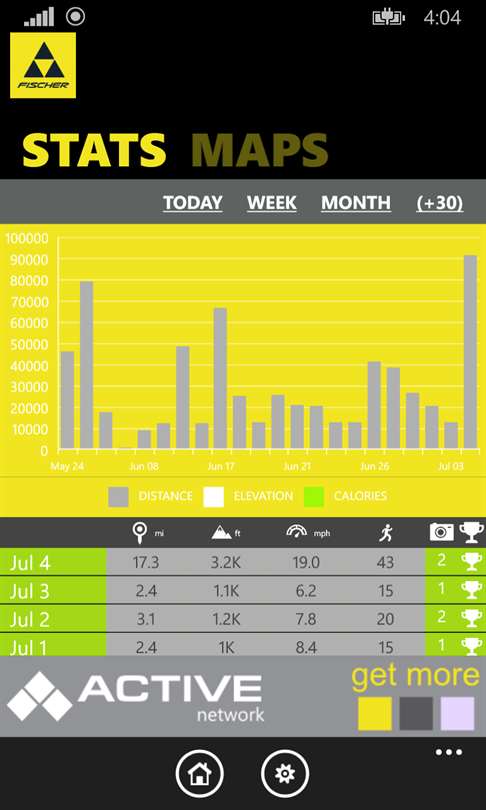Open settings via the gear icon
Viewport: 486px width, 810px height.
pyautogui.click(x=285, y=773)
